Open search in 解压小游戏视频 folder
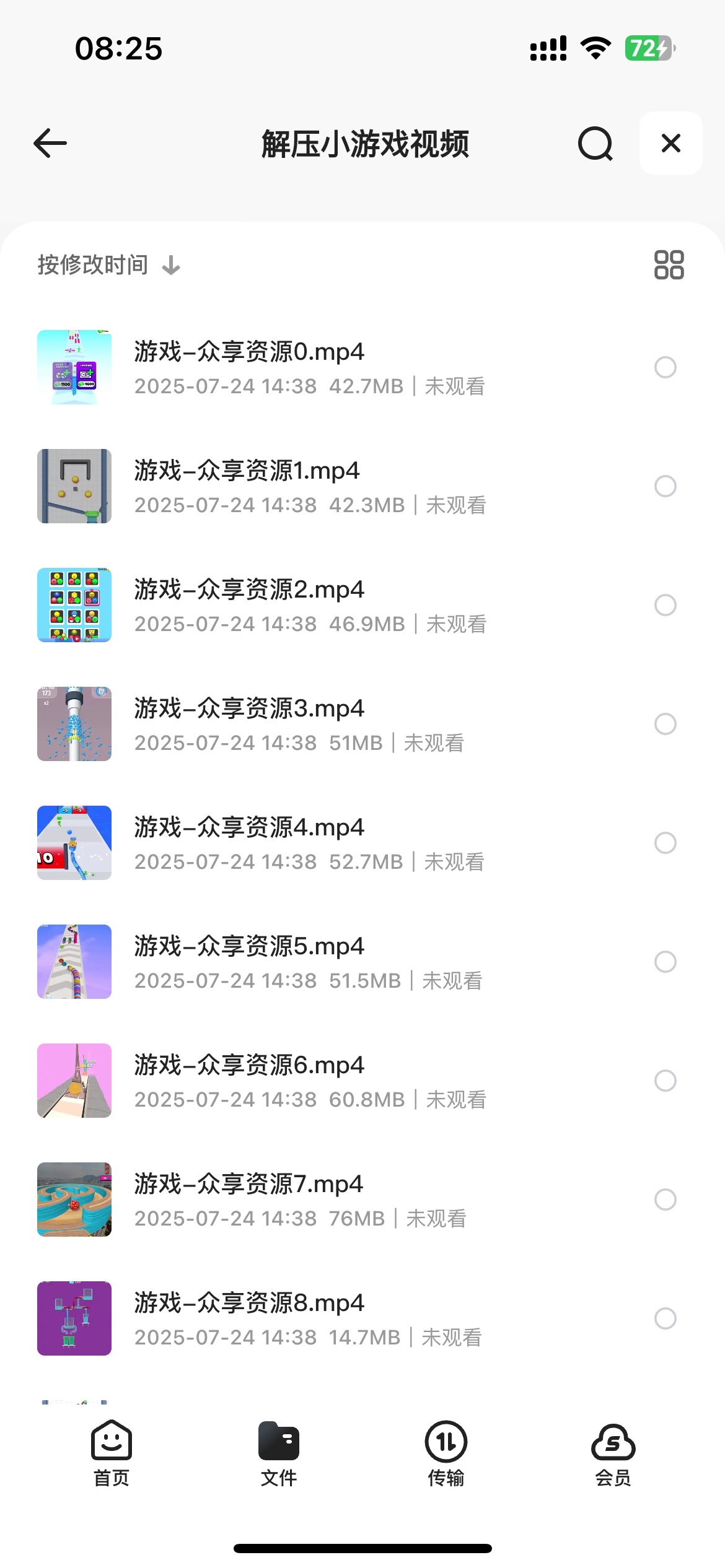This screenshot has height=1568, width=725. (595, 144)
